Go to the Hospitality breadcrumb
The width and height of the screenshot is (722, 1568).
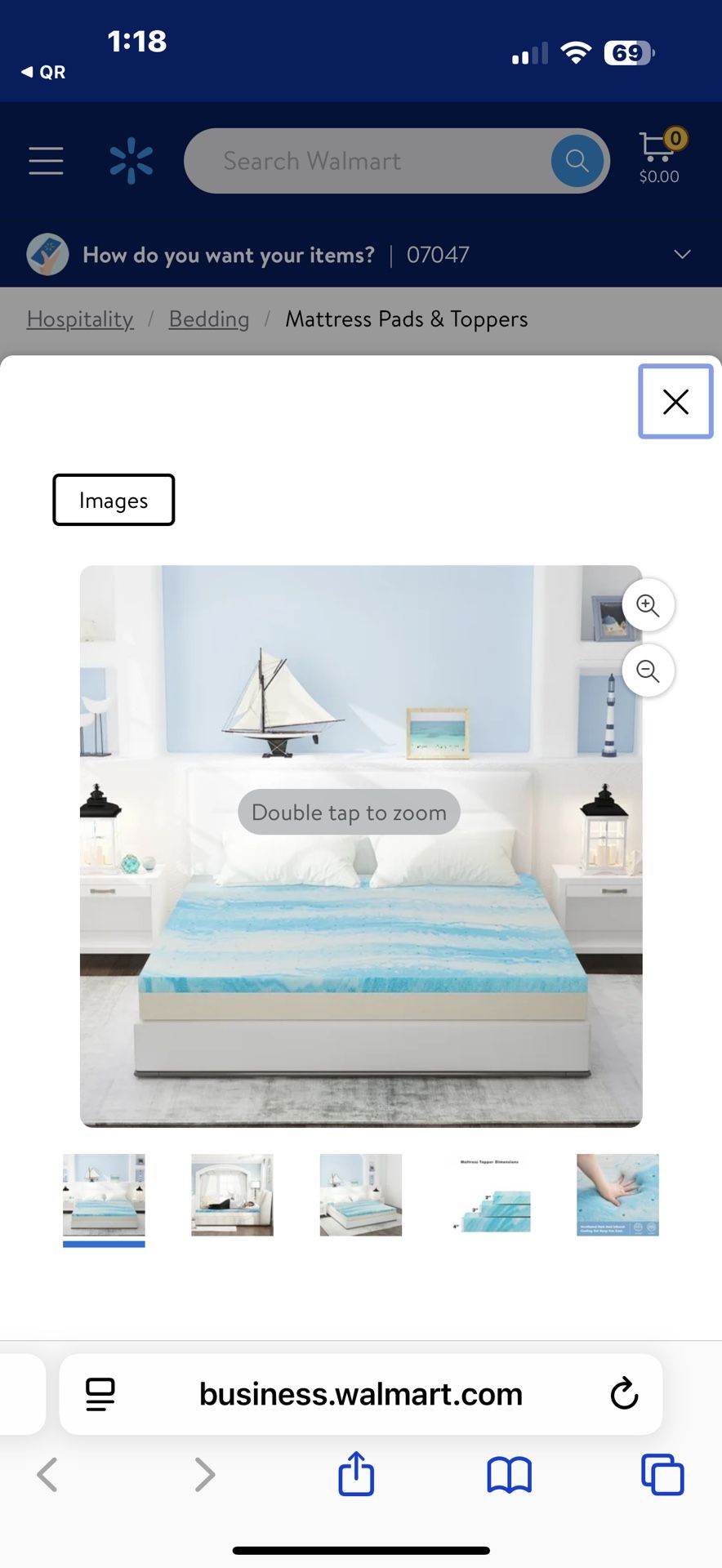[x=80, y=319]
